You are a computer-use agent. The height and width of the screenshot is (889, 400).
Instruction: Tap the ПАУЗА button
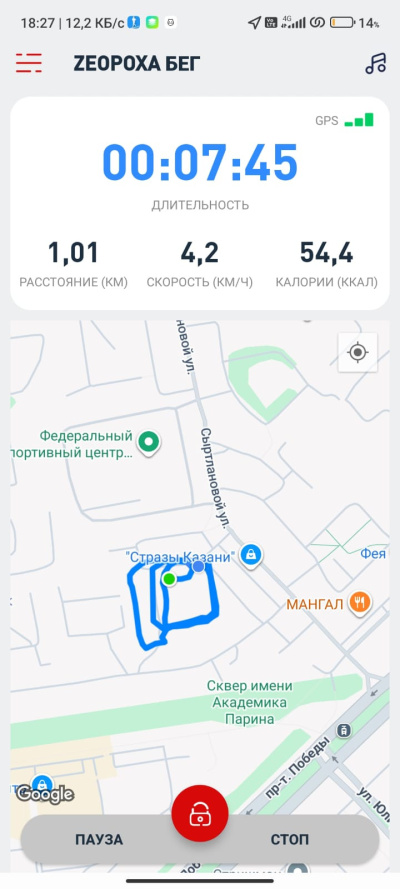[x=99, y=840]
